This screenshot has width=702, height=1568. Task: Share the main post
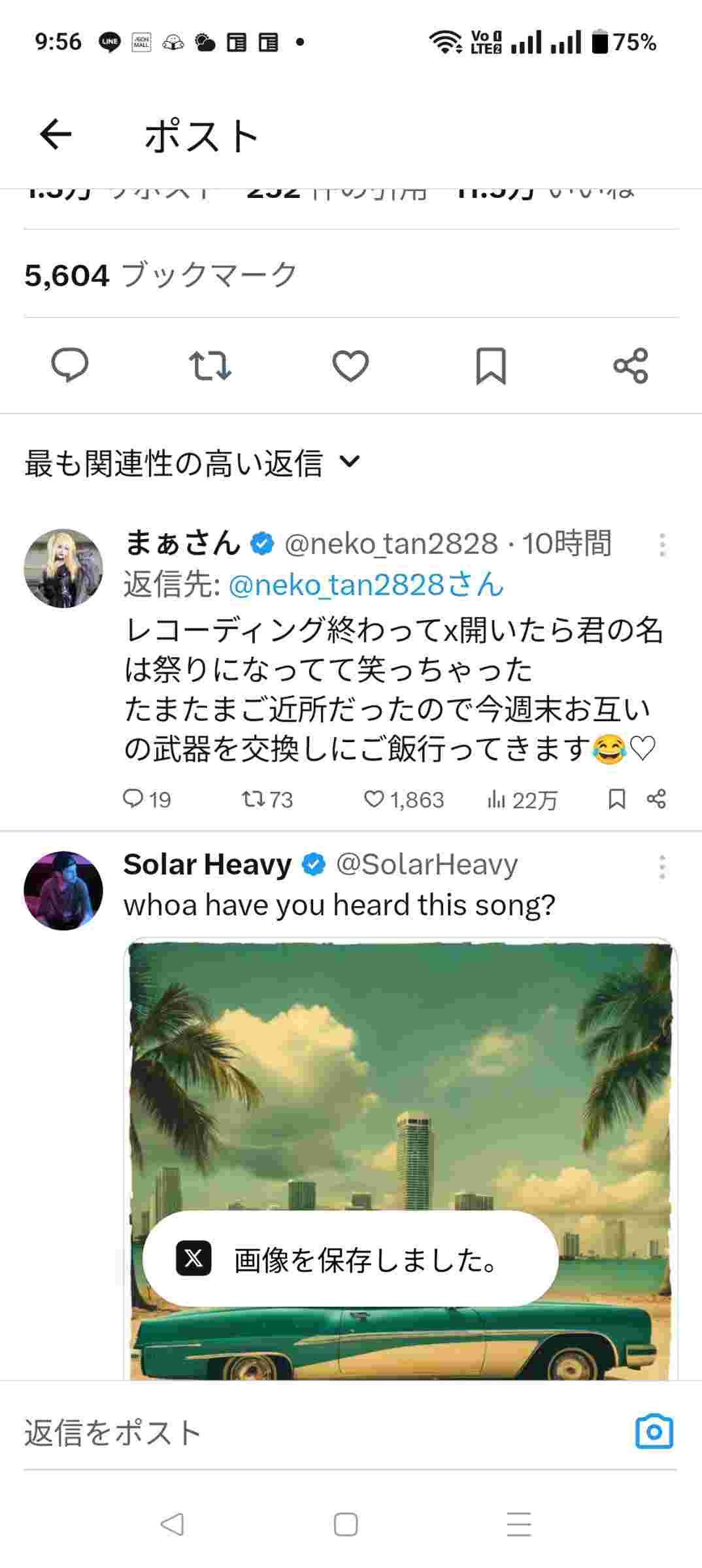(x=631, y=365)
